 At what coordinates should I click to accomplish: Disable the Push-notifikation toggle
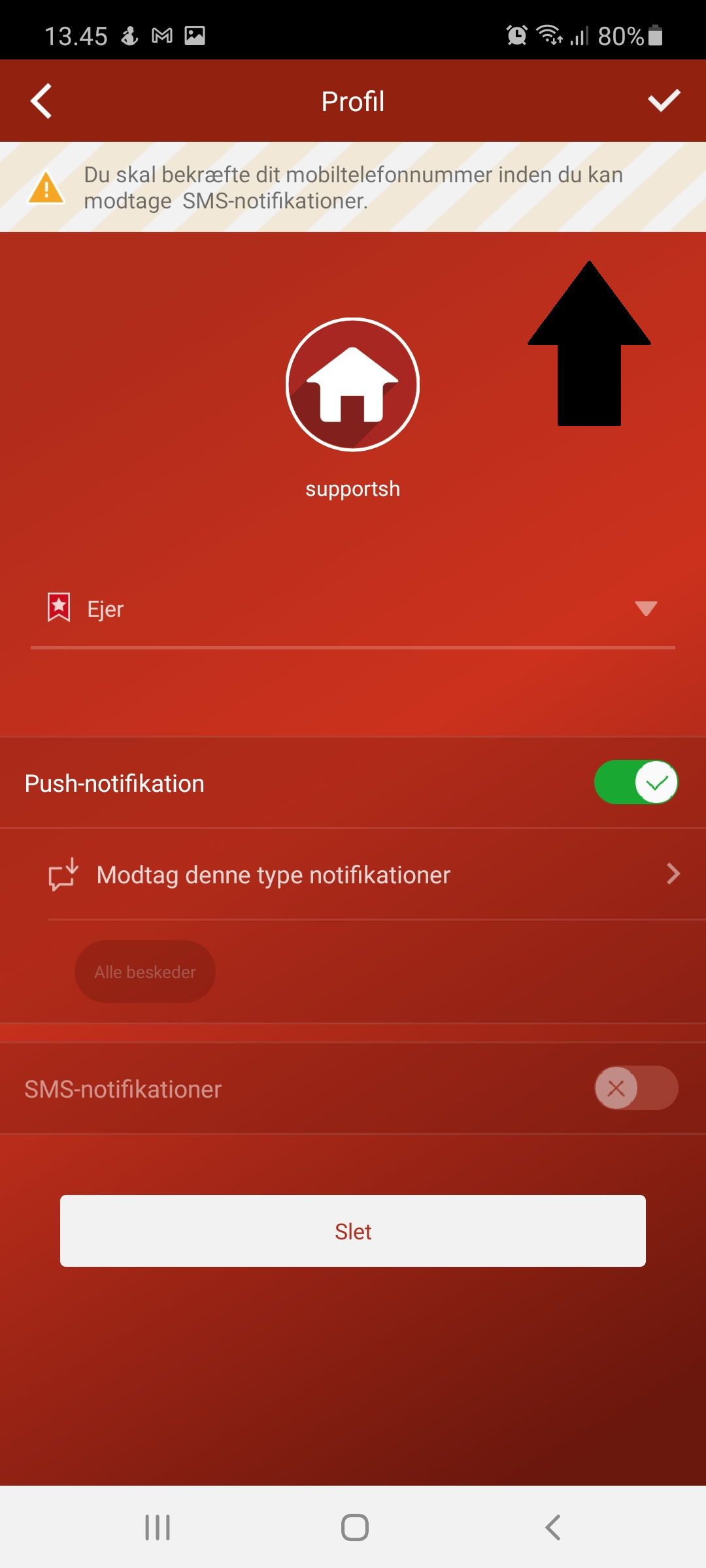click(x=635, y=783)
